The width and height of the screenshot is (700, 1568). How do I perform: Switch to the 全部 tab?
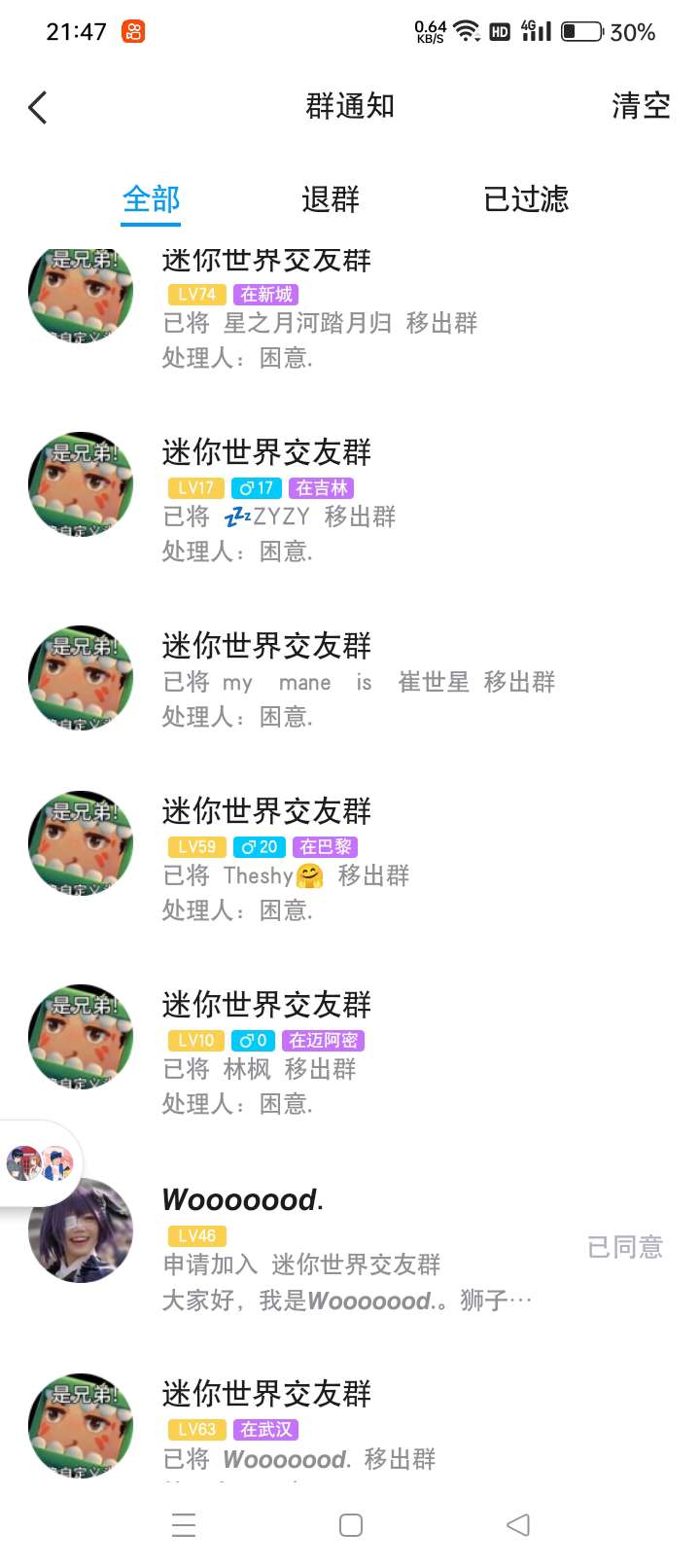[x=152, y=199]
